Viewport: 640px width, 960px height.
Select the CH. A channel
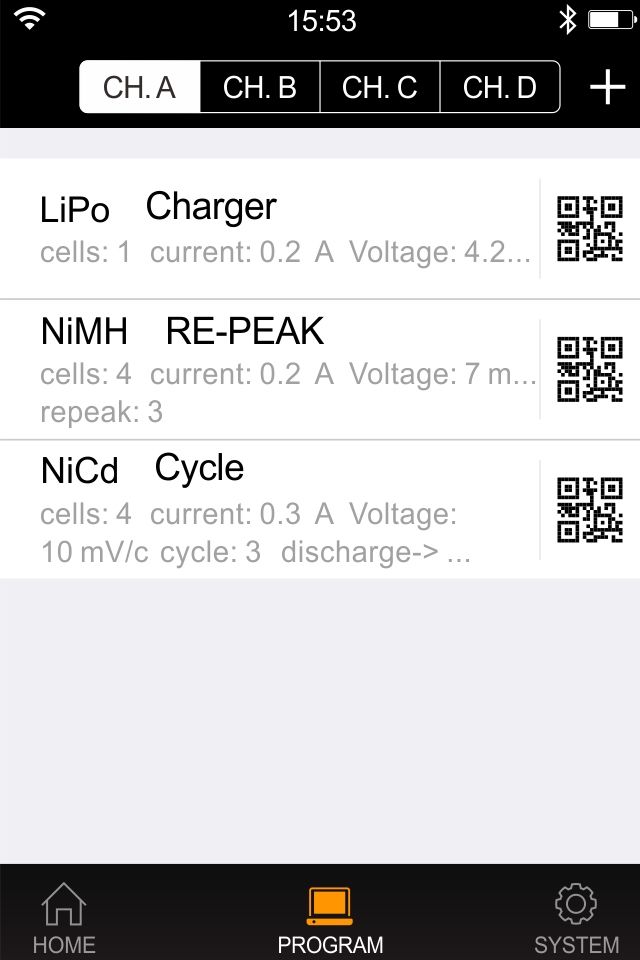pyautogui.click(x=140, y=88)
